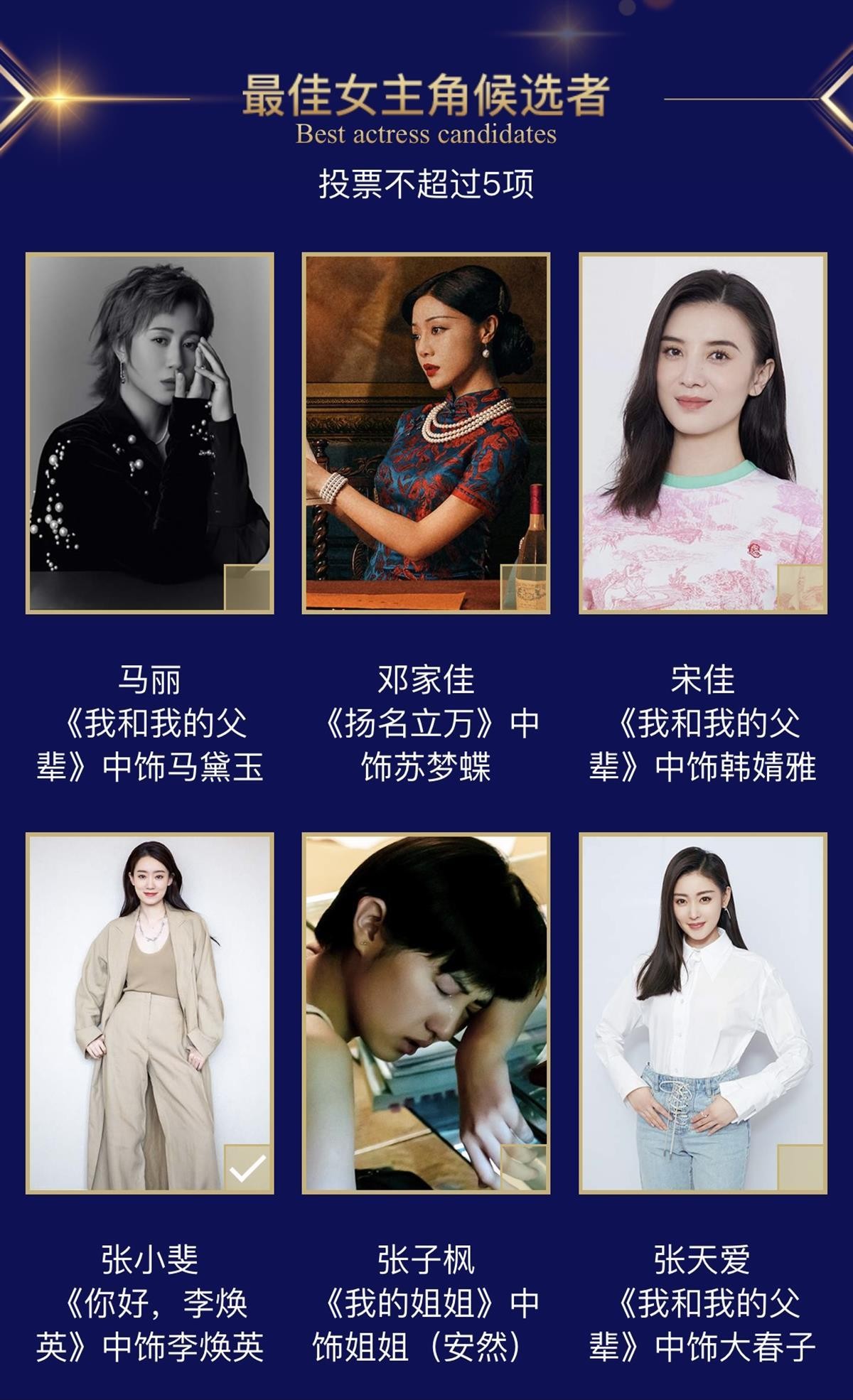The width and height of the screenshot is (853, 1400).
Task: Uncheck the vote for 张小斐
Action: 247,1168
